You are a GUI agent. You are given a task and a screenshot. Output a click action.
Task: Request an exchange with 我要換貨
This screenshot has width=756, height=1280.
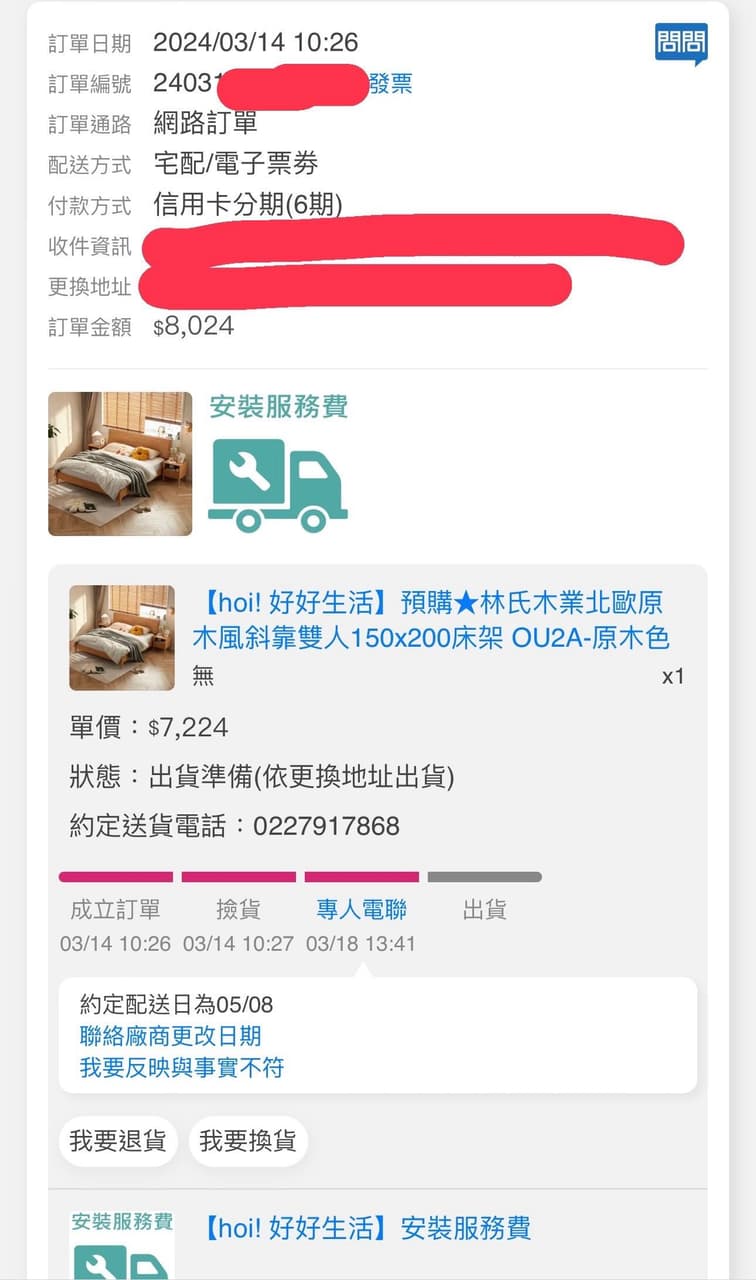click(x=247, y=1141)
